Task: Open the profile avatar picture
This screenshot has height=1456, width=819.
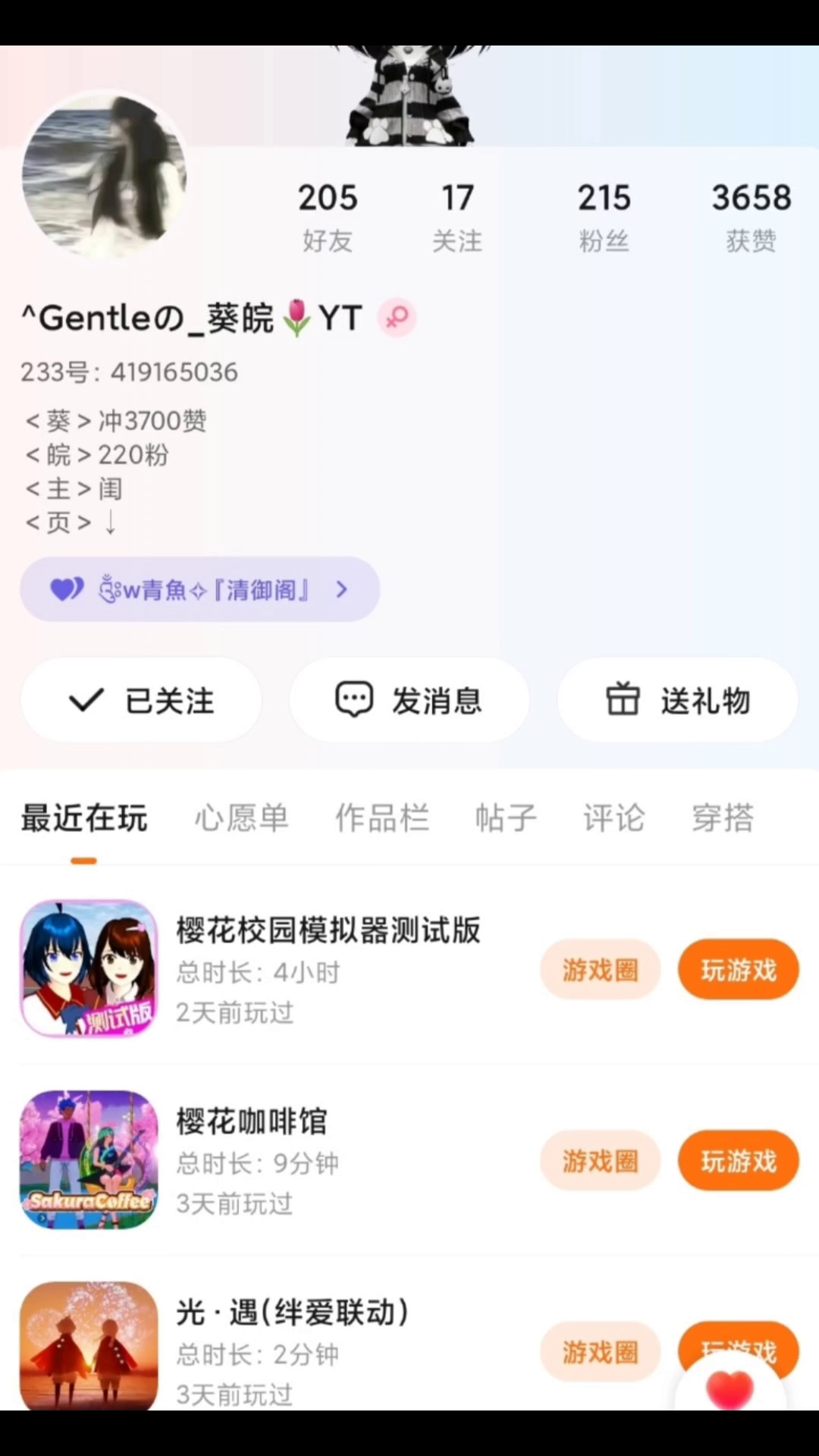Action: tap(105, 175)
